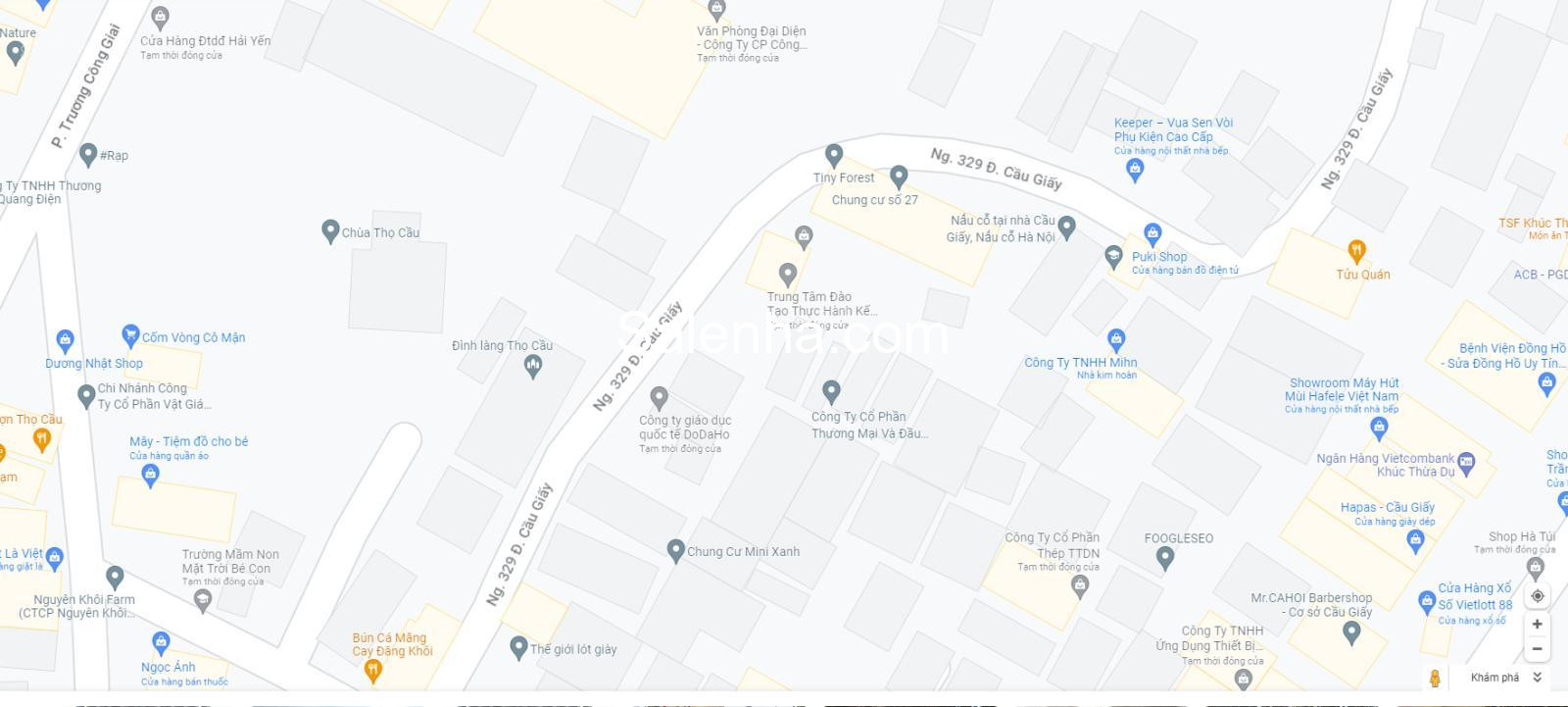The width and height of the screenshot is (1568, 707).
Task: Expand the Khám phá panel
Action: coord(1537,678)
